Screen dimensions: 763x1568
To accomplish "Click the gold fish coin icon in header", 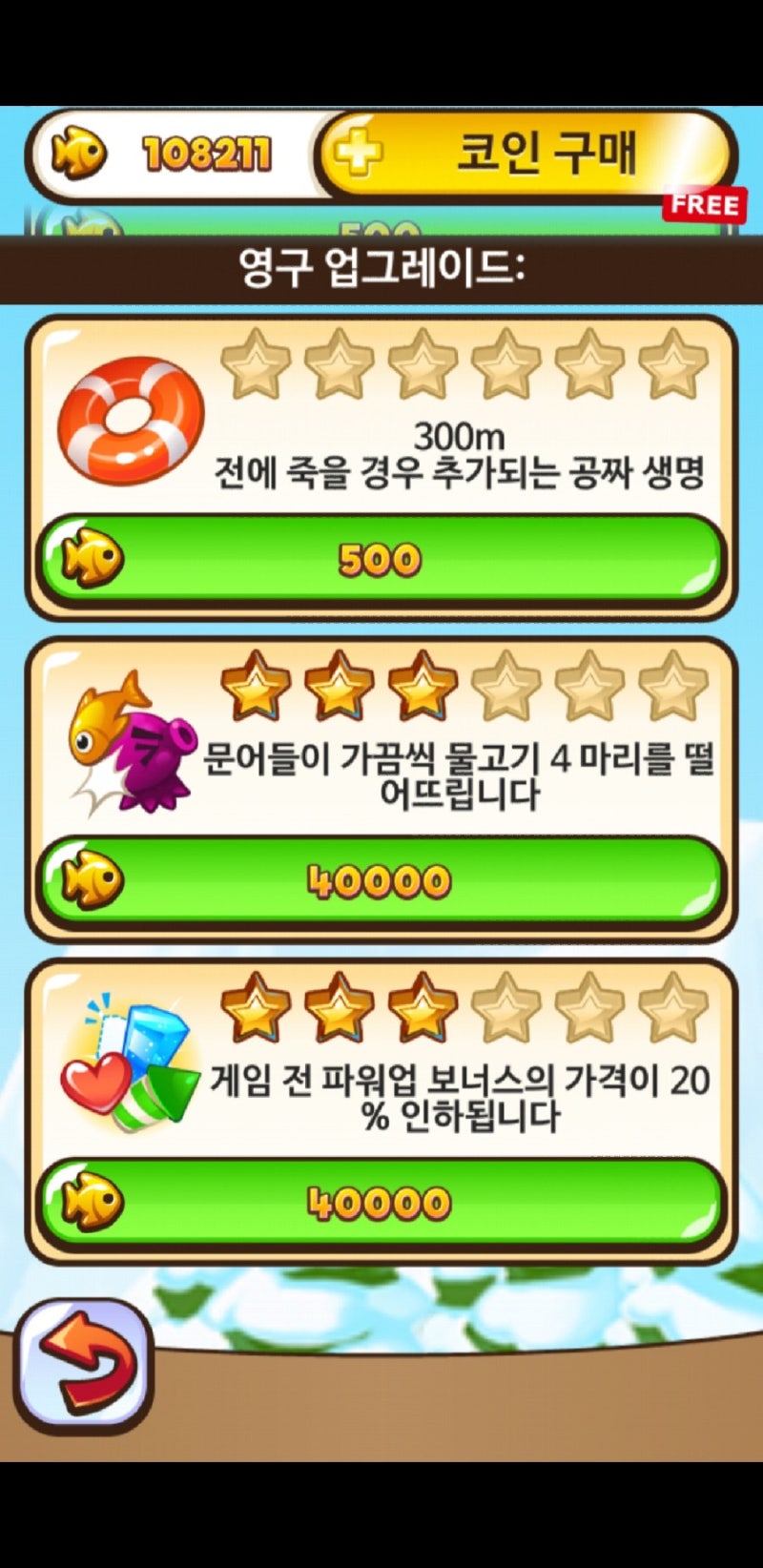I will 76,153.
